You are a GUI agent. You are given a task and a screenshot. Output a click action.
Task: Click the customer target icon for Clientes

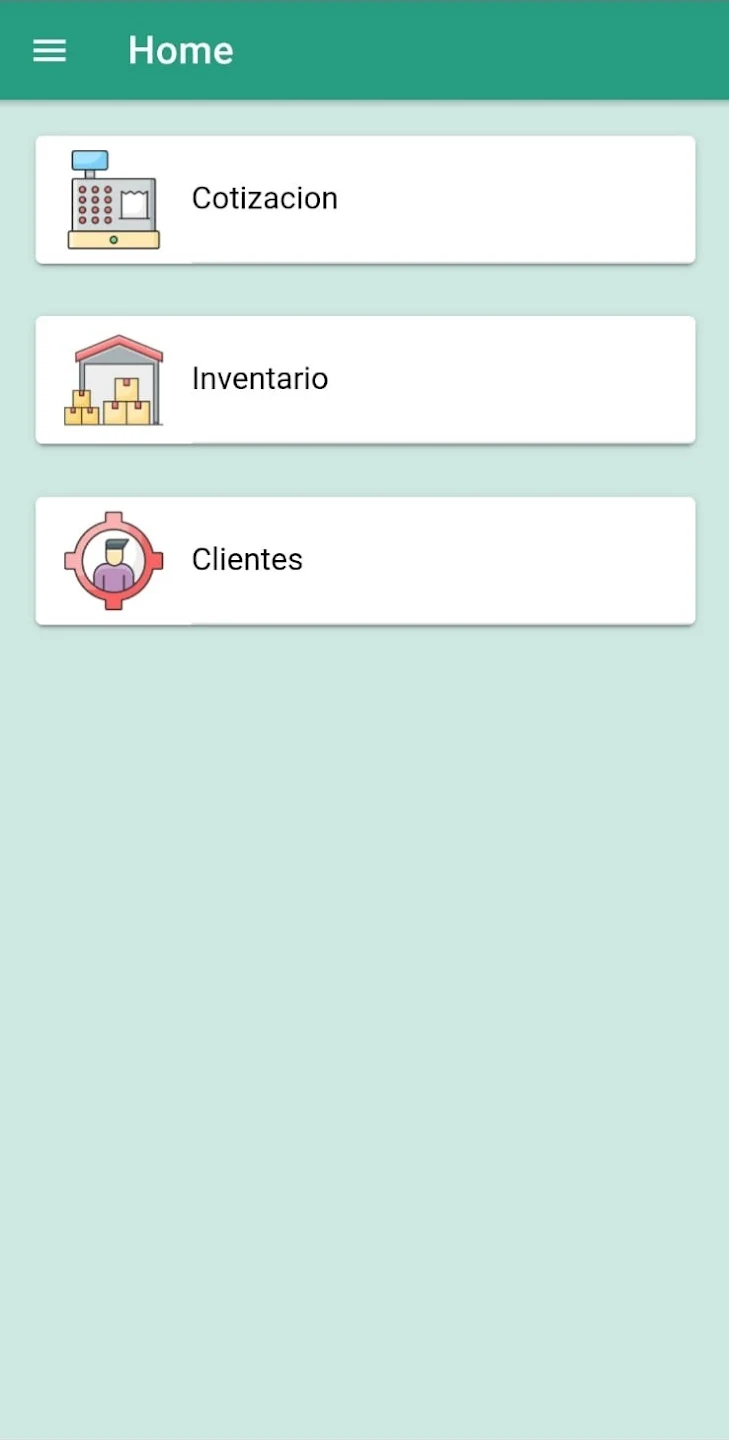[x=113, y=559]
